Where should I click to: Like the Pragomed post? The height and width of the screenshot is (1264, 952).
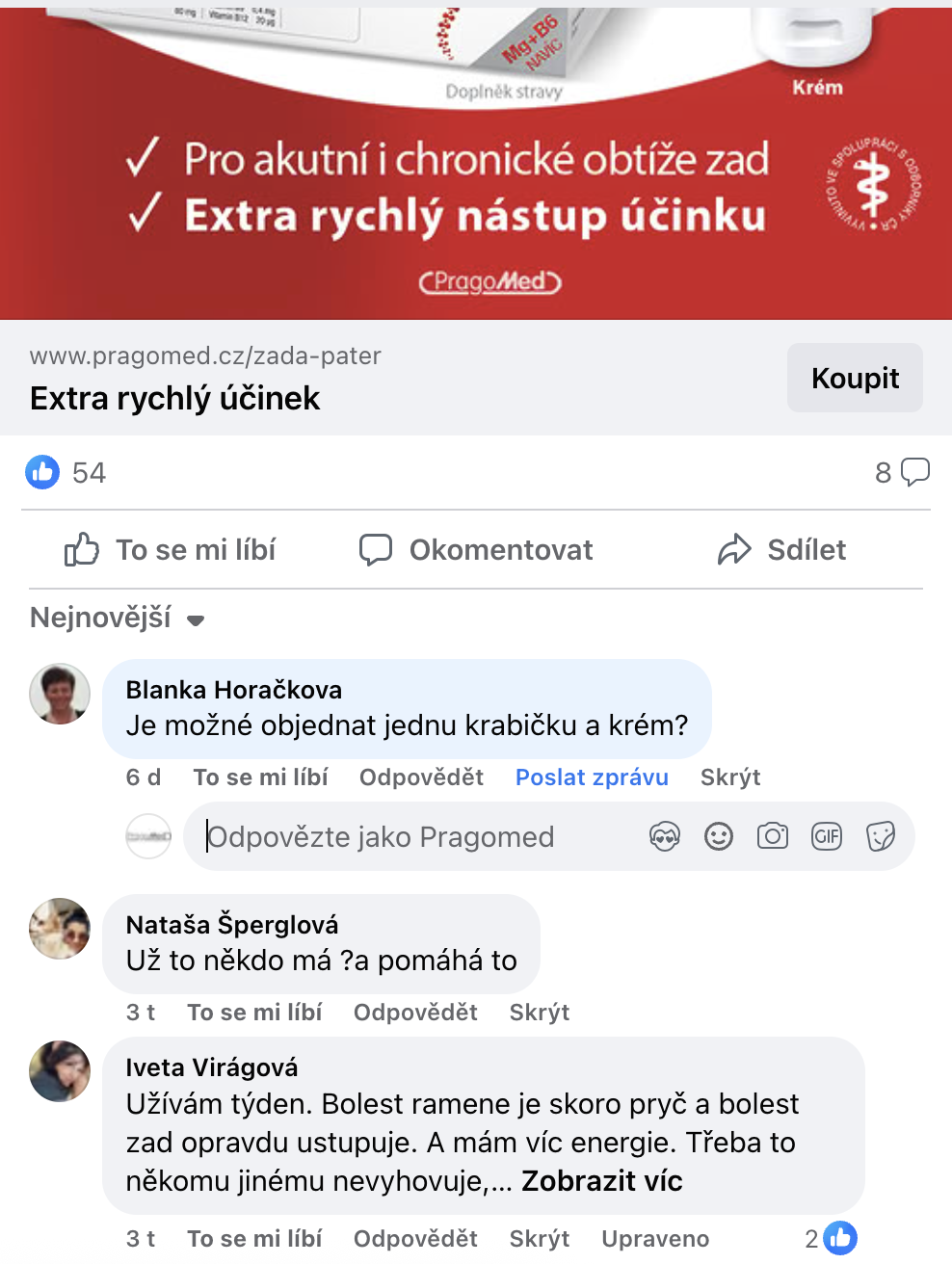coord(171,550)
